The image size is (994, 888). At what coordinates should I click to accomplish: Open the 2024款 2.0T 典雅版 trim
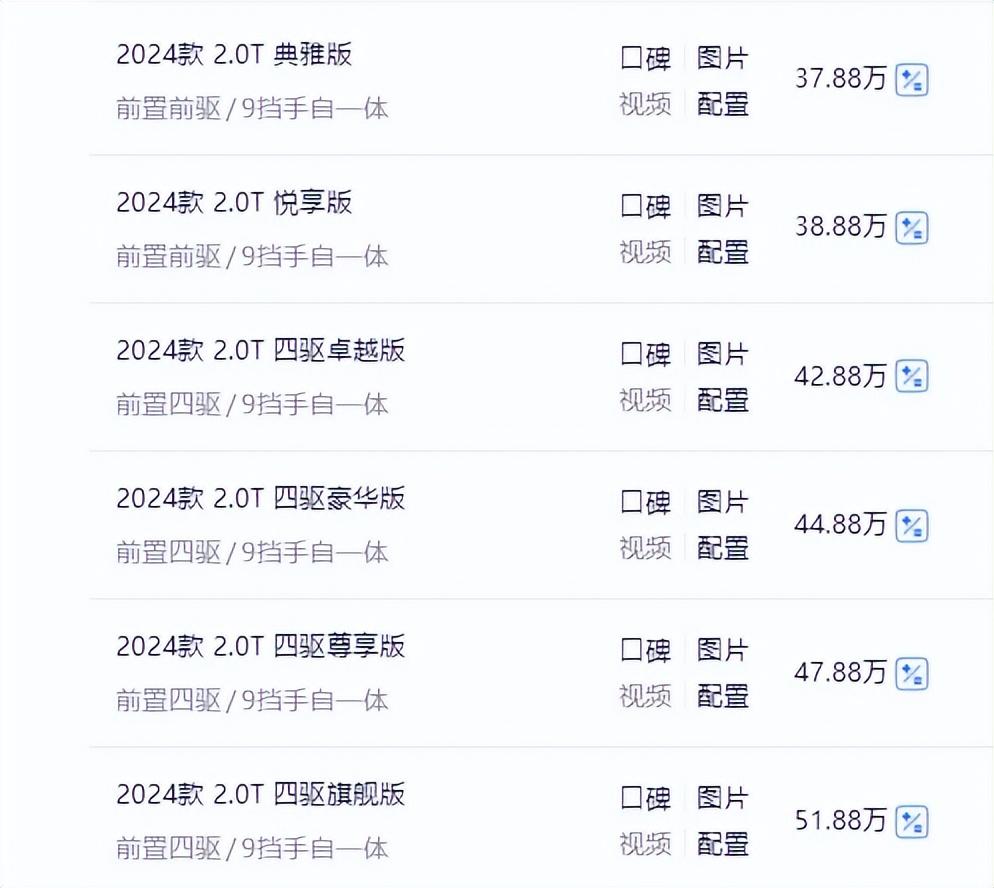coord(234,55)
